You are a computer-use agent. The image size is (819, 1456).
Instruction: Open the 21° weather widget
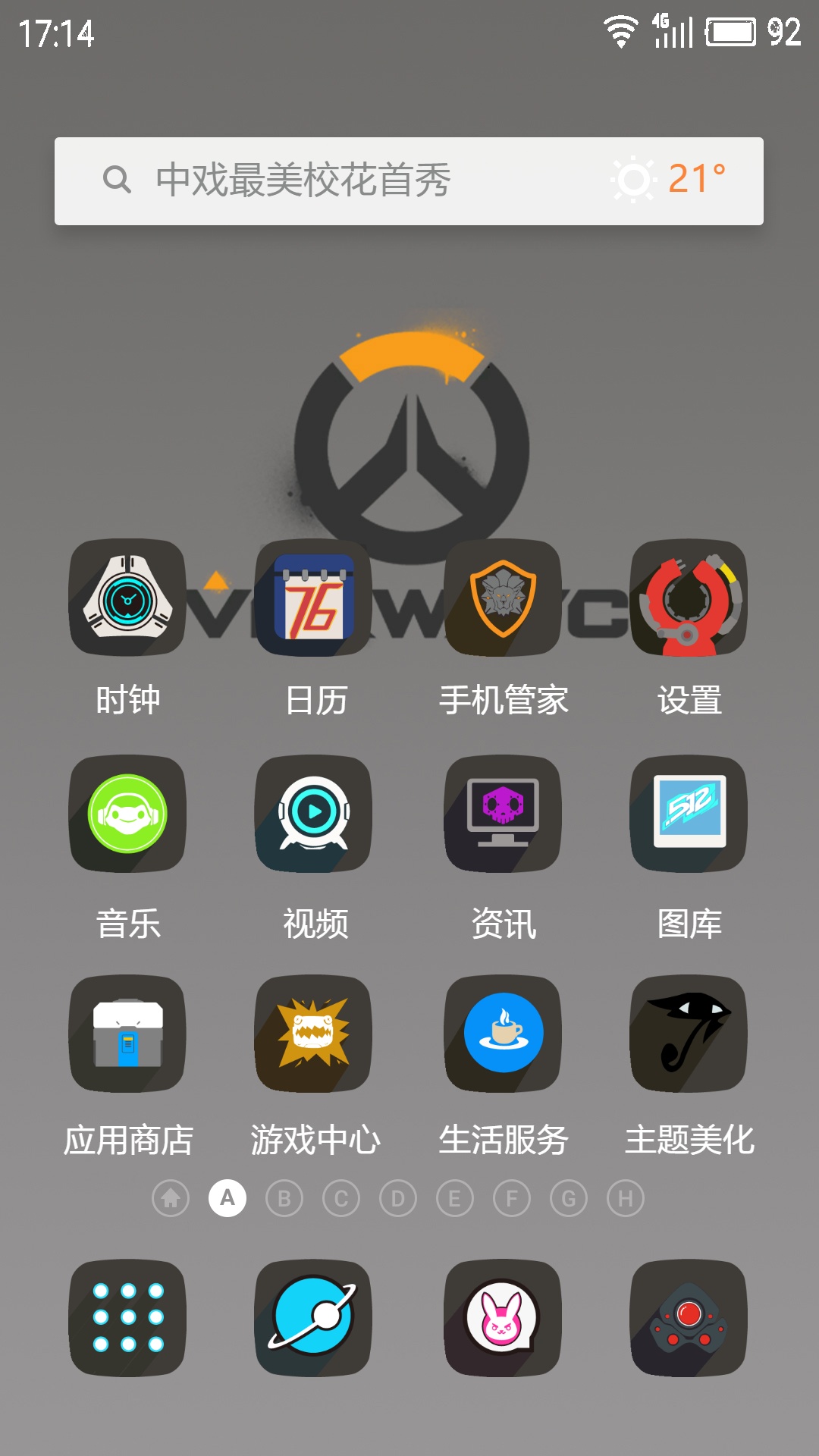tap(669, 180)
